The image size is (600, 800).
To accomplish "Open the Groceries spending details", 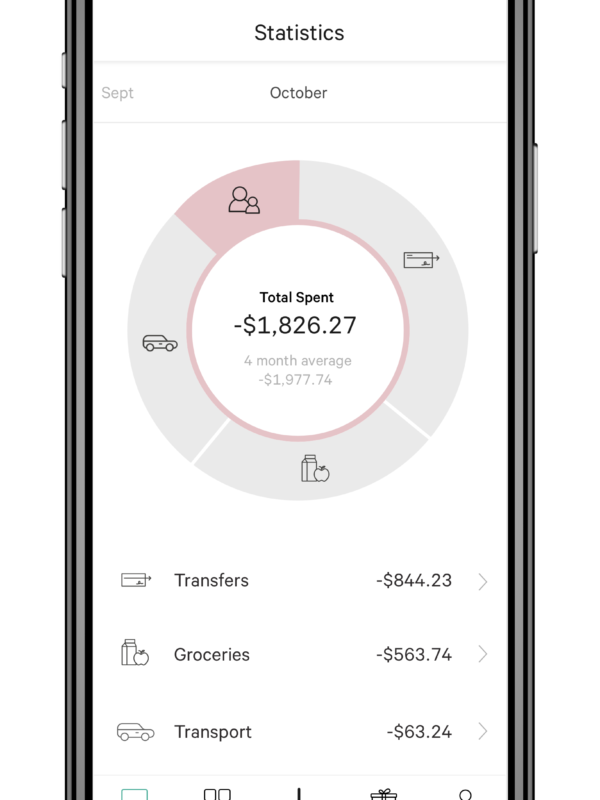I will 300,655.
